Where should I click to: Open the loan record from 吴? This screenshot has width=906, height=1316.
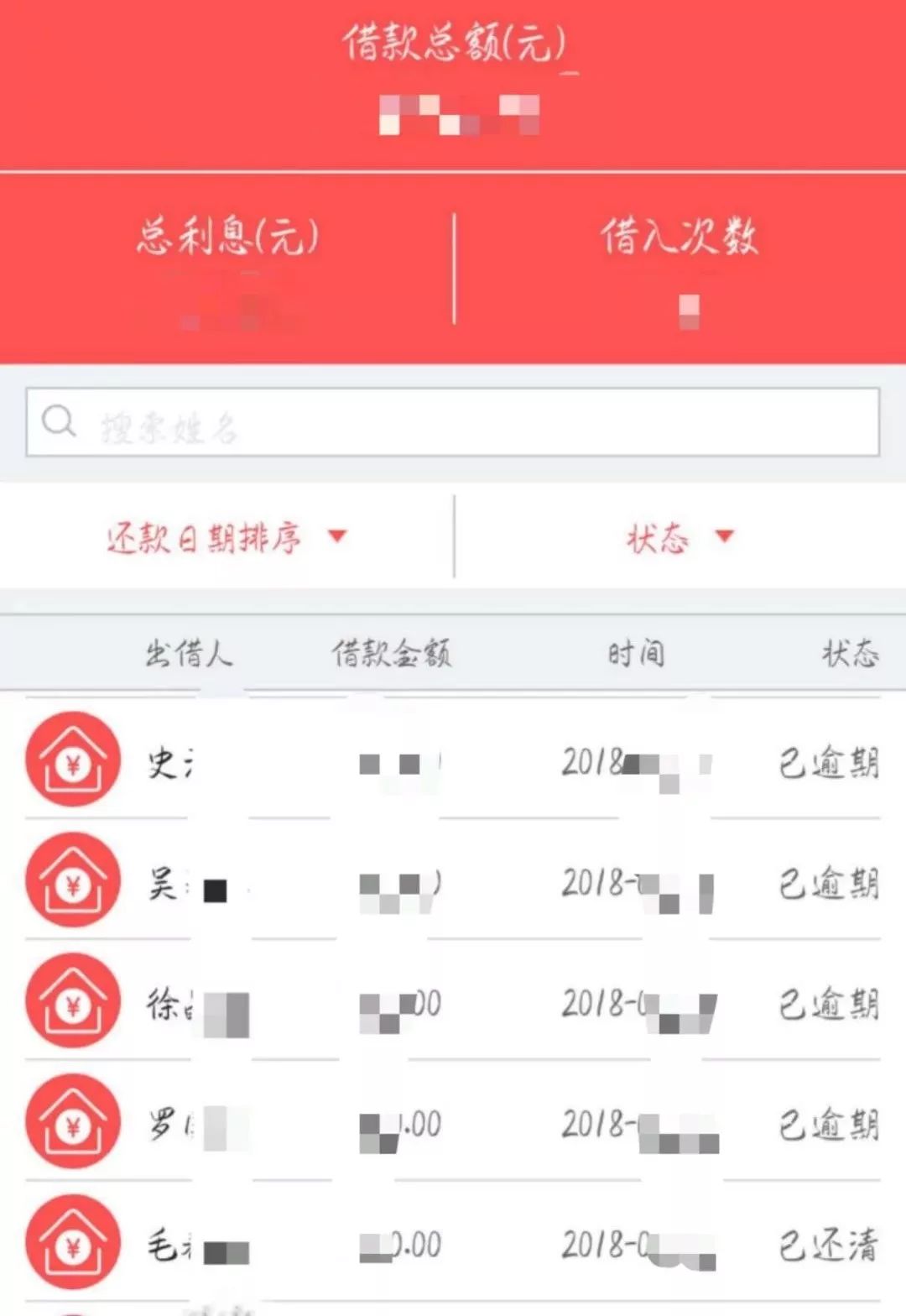point(453,881)
